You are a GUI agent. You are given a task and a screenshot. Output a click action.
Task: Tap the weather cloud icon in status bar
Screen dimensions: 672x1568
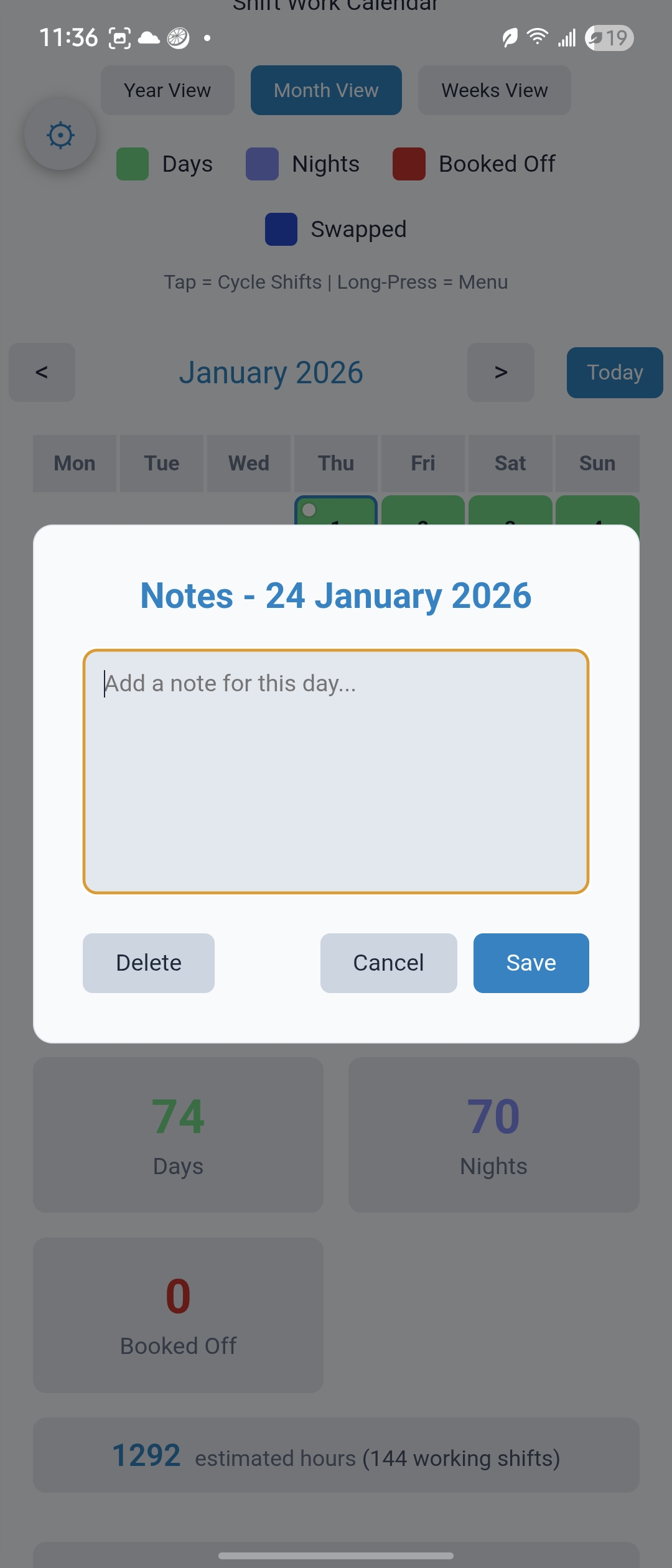[149, 37]
